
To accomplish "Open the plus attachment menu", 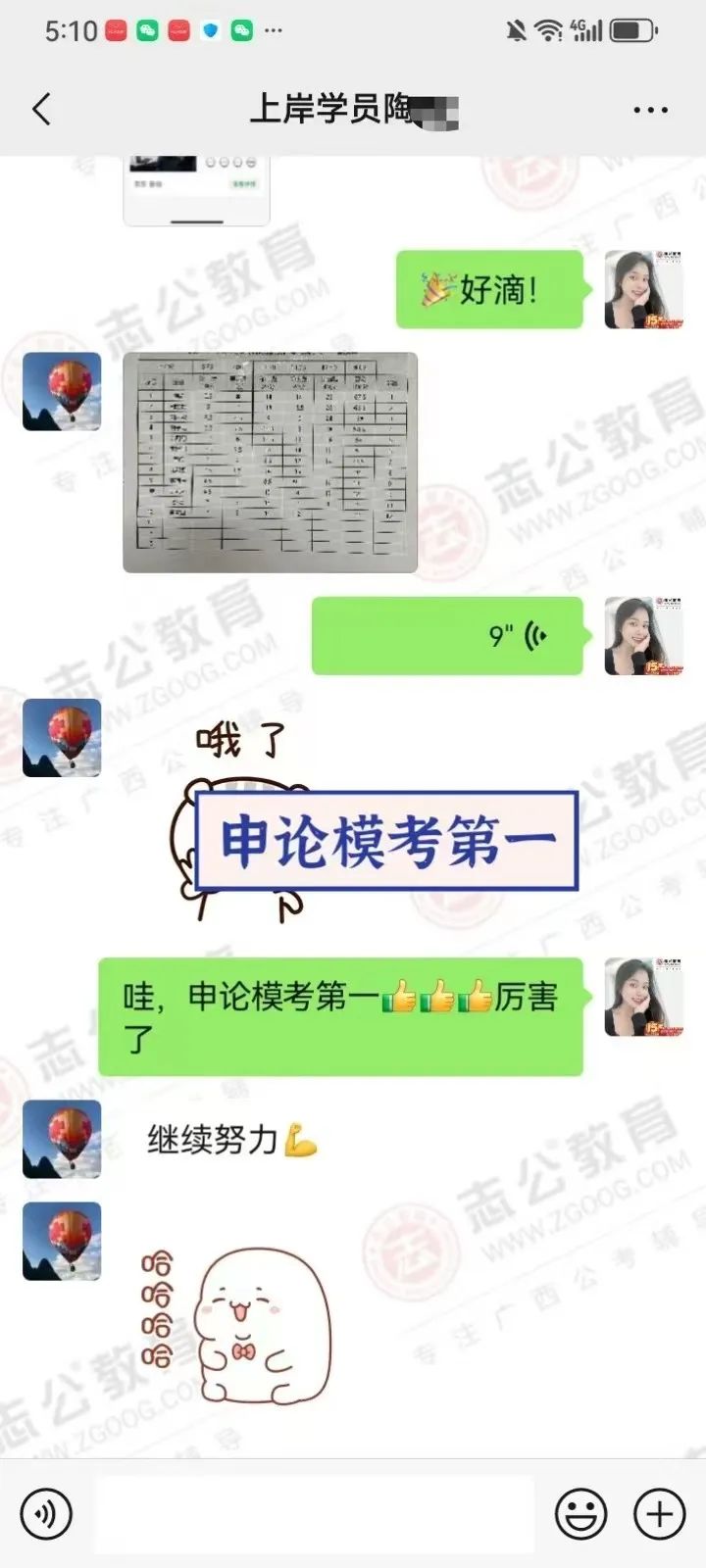I will click(x=659, y=1514).
